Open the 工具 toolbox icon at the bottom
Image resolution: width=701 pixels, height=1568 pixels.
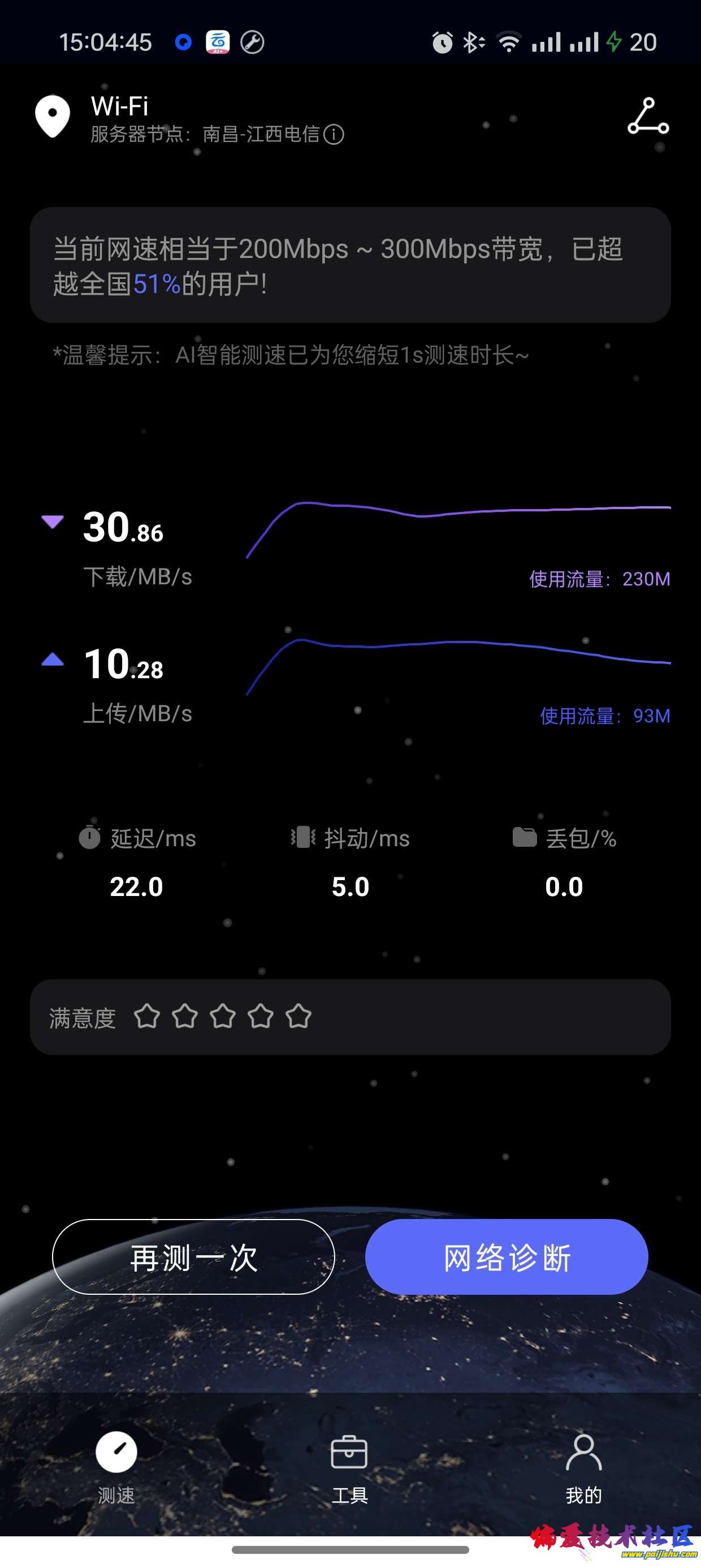coord(350,1454)
